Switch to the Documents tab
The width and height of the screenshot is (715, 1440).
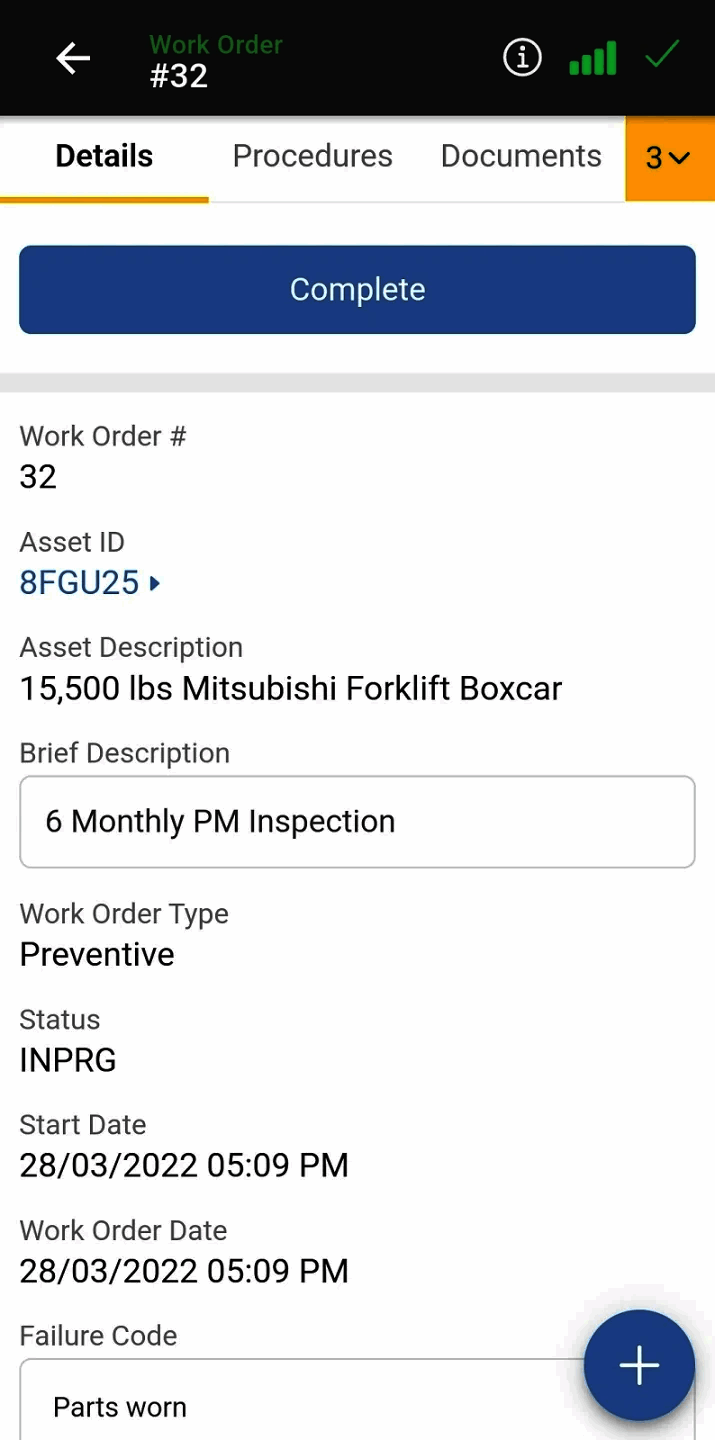pyautogui.click(x=521, y=156)
